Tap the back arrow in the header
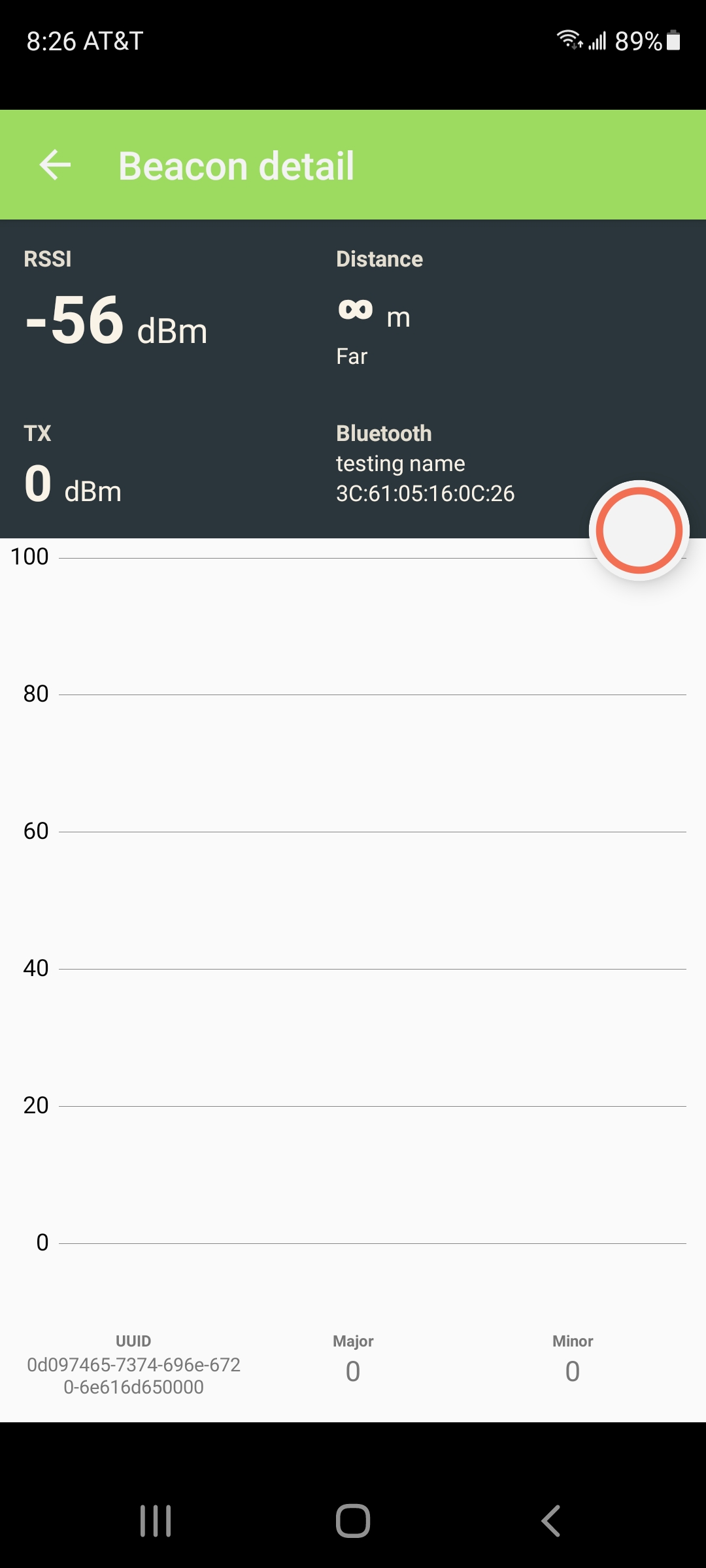Image resolution: width=706 pixels, height=1568 pixels. pyautogui.click(x=55, y=165)
